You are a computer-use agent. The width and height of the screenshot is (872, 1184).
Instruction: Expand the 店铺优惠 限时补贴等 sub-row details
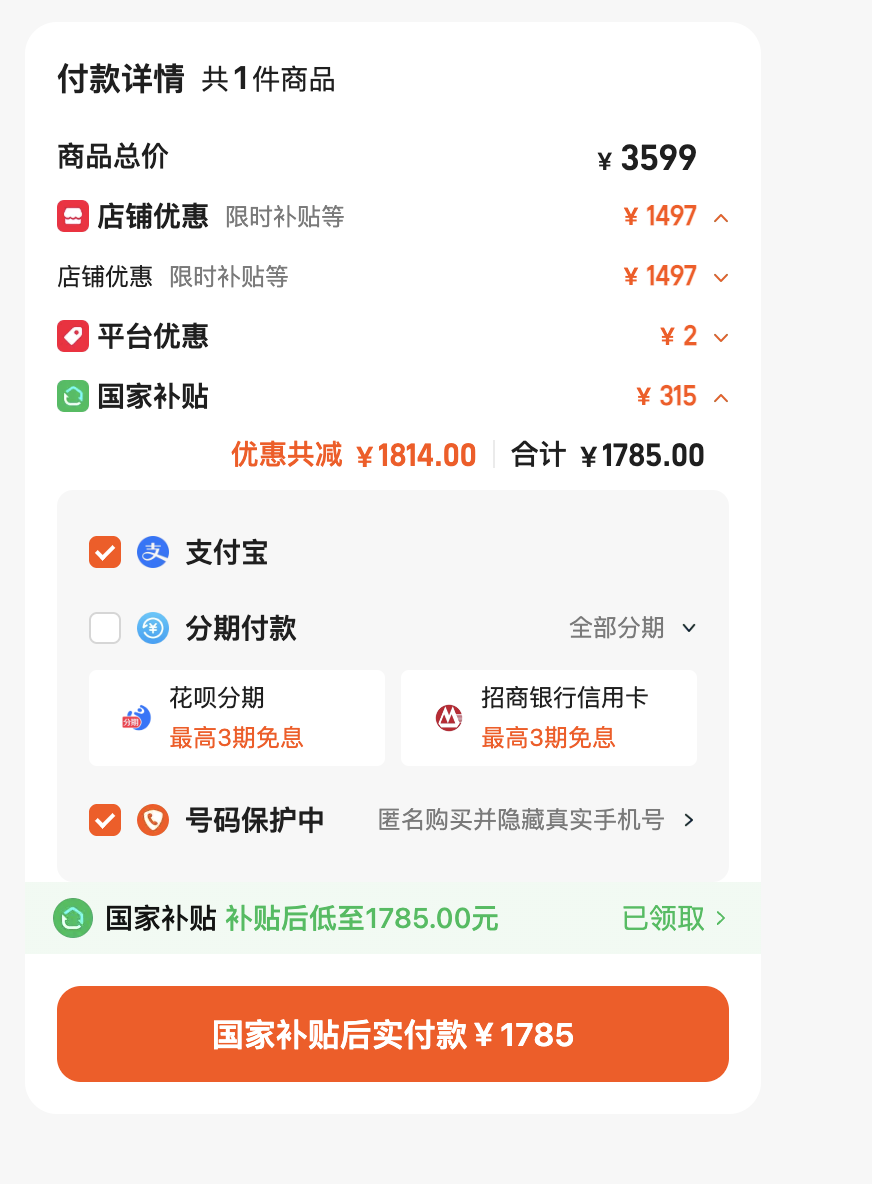721,278
